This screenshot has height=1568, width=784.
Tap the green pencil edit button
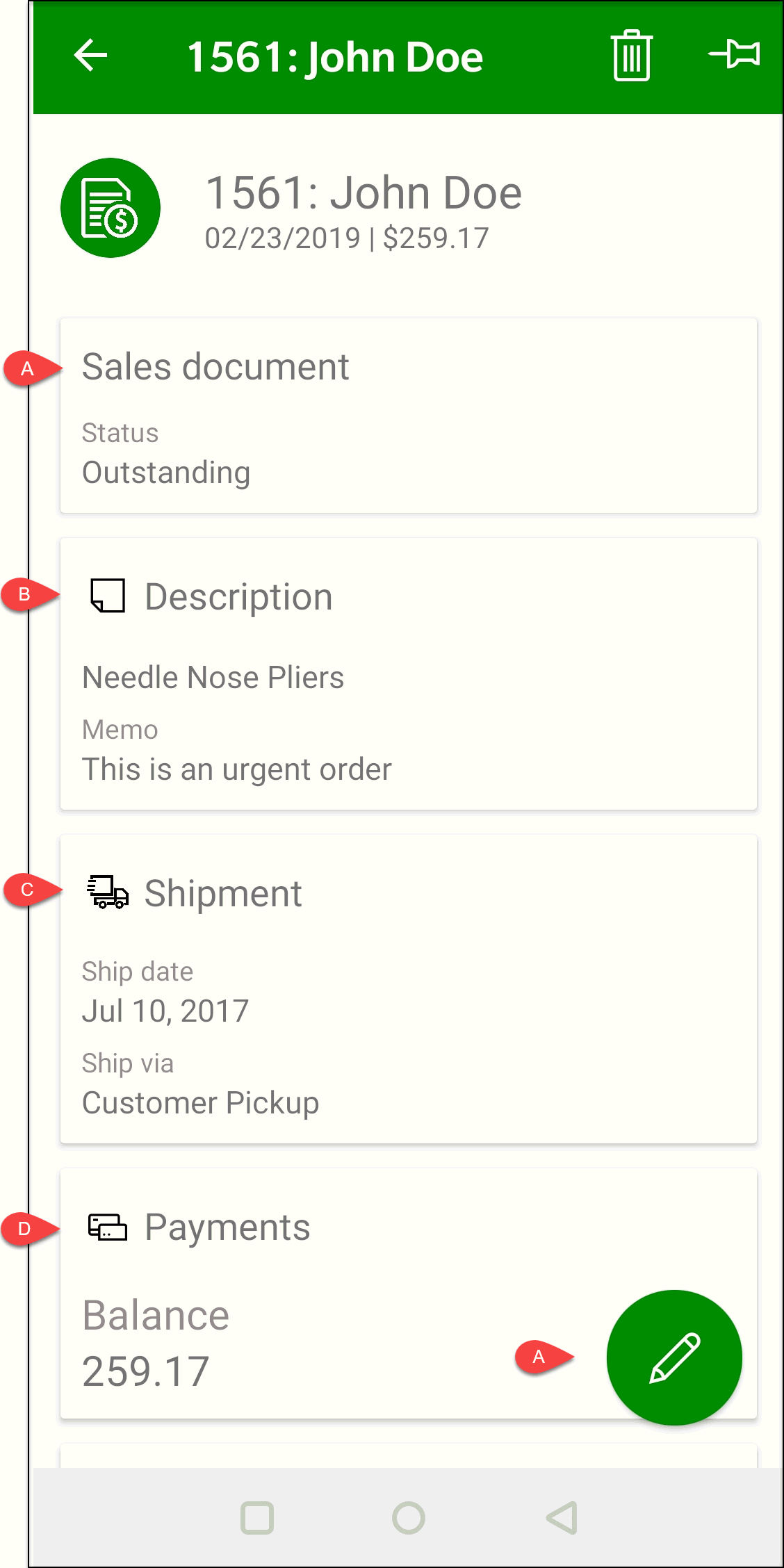click(x=673, y=1357)
